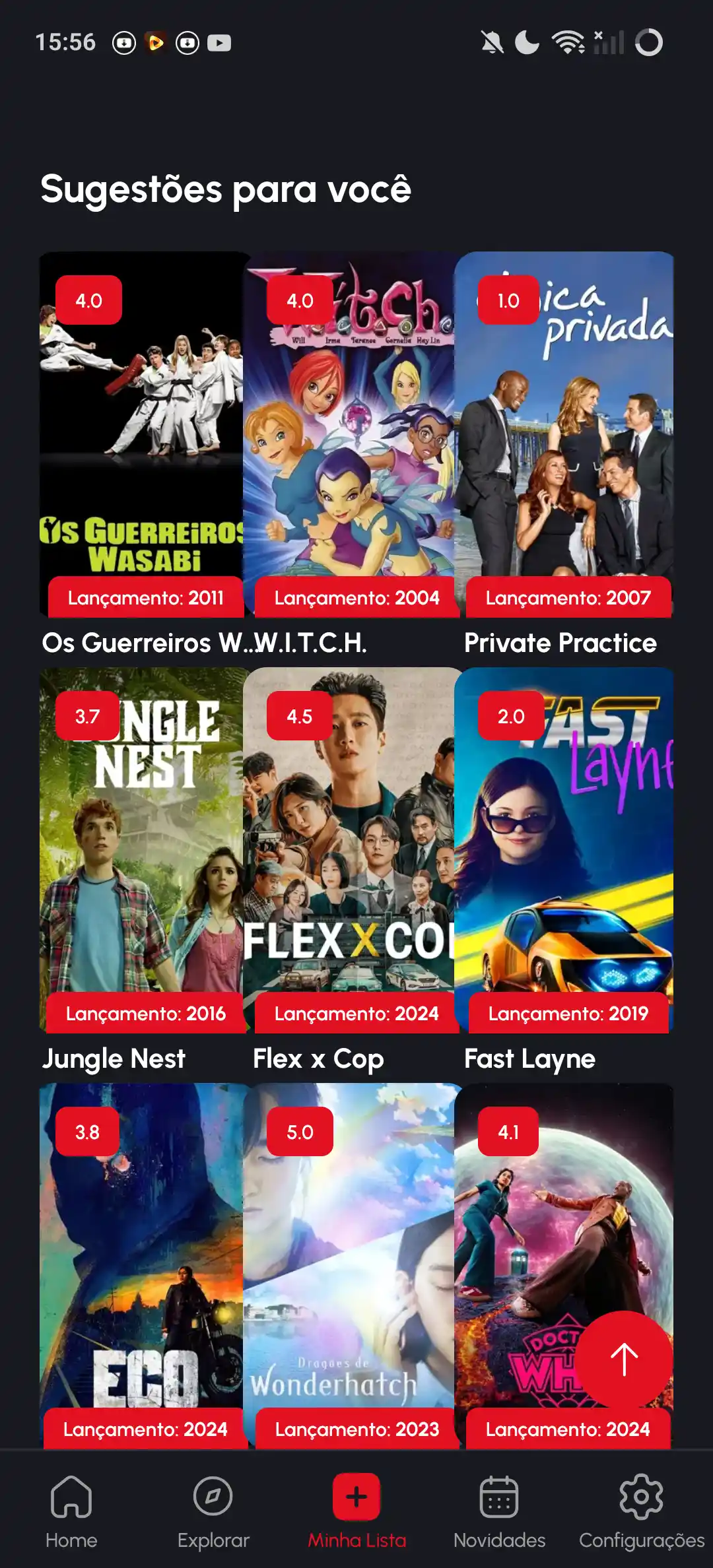Open the Jungle Nest card
The width and height of the screenshot is (713, 1568).
[141, 851]
